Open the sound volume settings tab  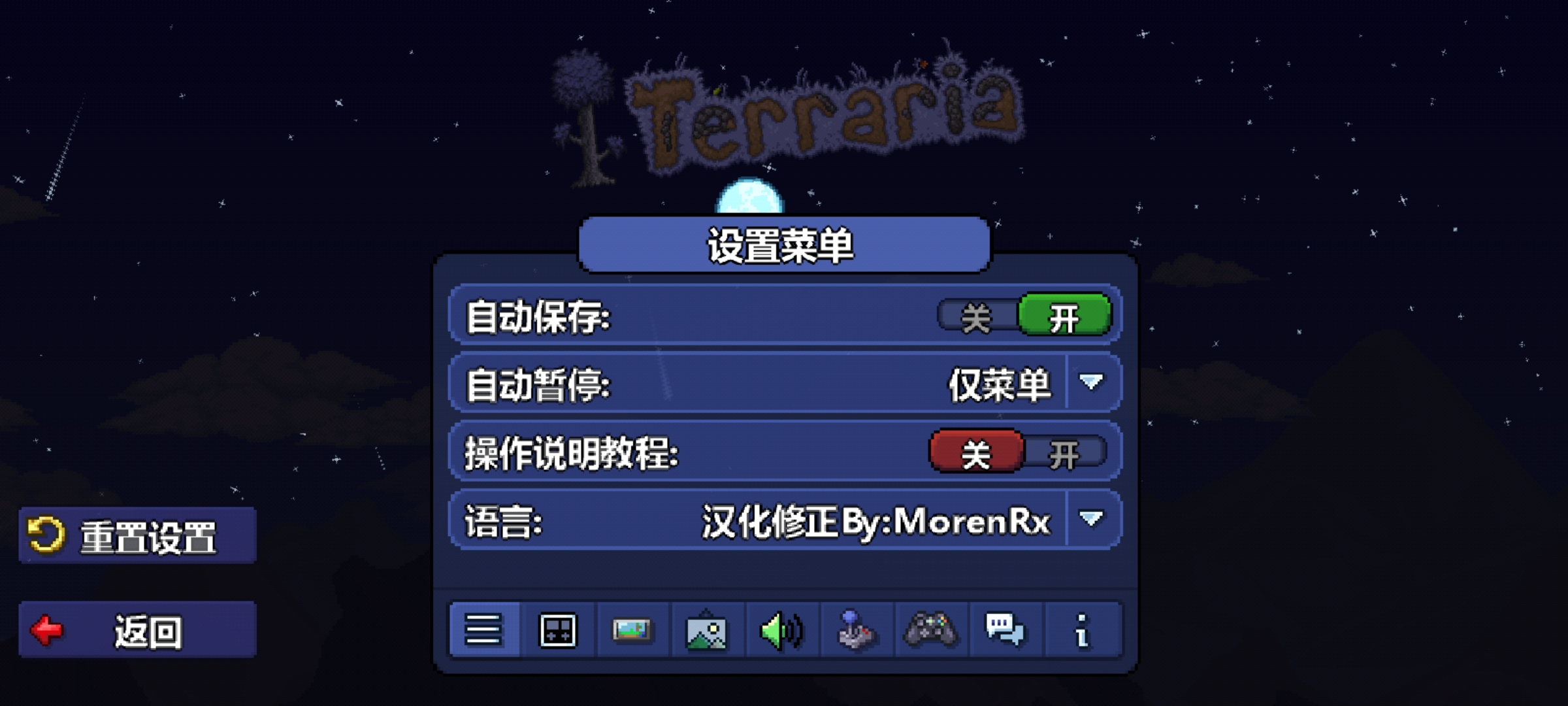coord(781,630)
